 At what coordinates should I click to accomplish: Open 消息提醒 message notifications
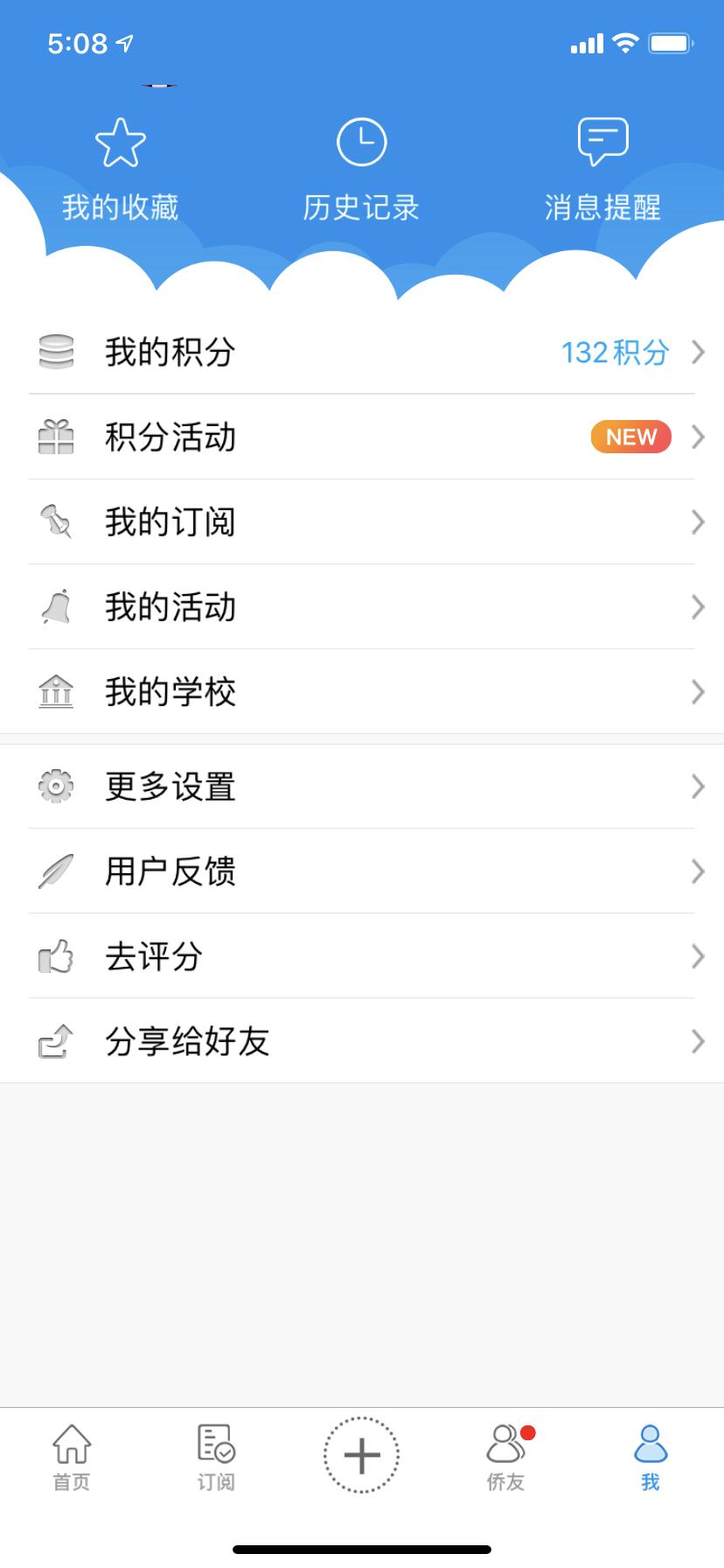pyautogui.click(x=602, y=169)
